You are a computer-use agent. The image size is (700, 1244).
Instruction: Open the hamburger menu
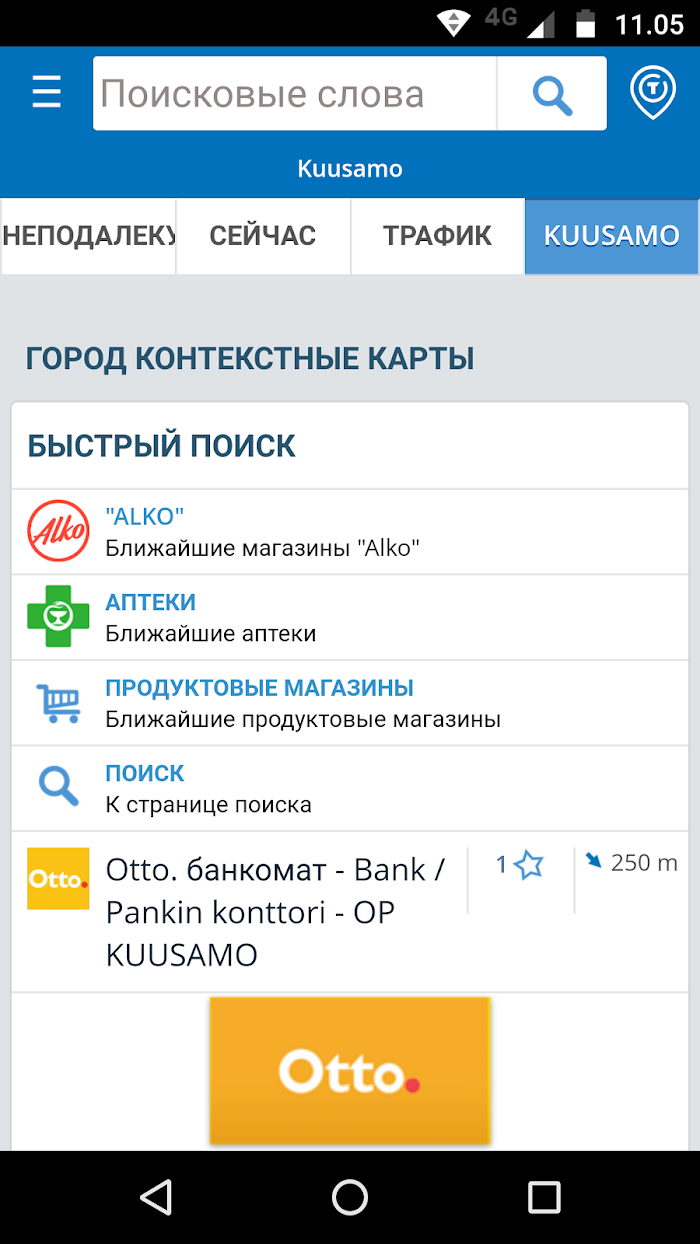coord(47,93)
